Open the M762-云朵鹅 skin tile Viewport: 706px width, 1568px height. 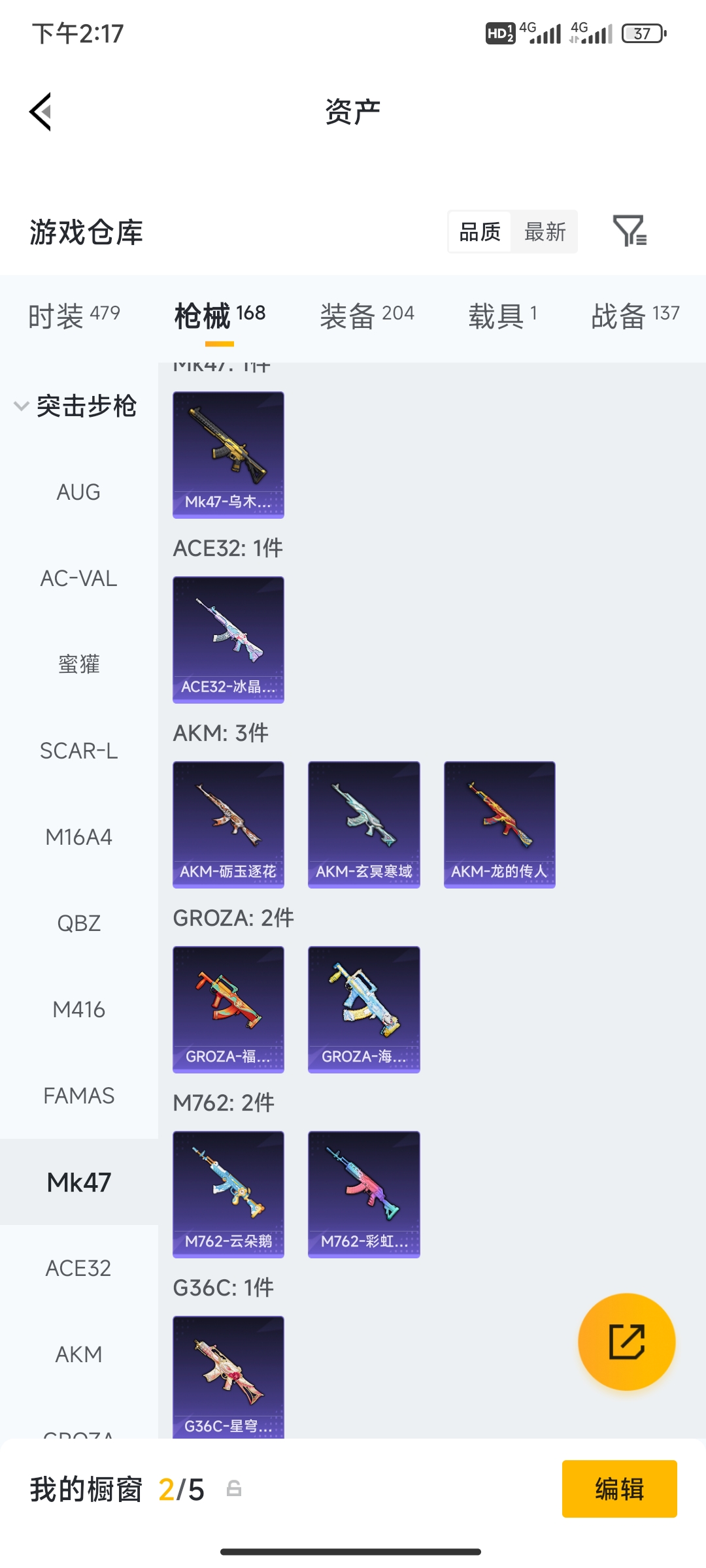pyautogui.click(x=228, y=1194)
